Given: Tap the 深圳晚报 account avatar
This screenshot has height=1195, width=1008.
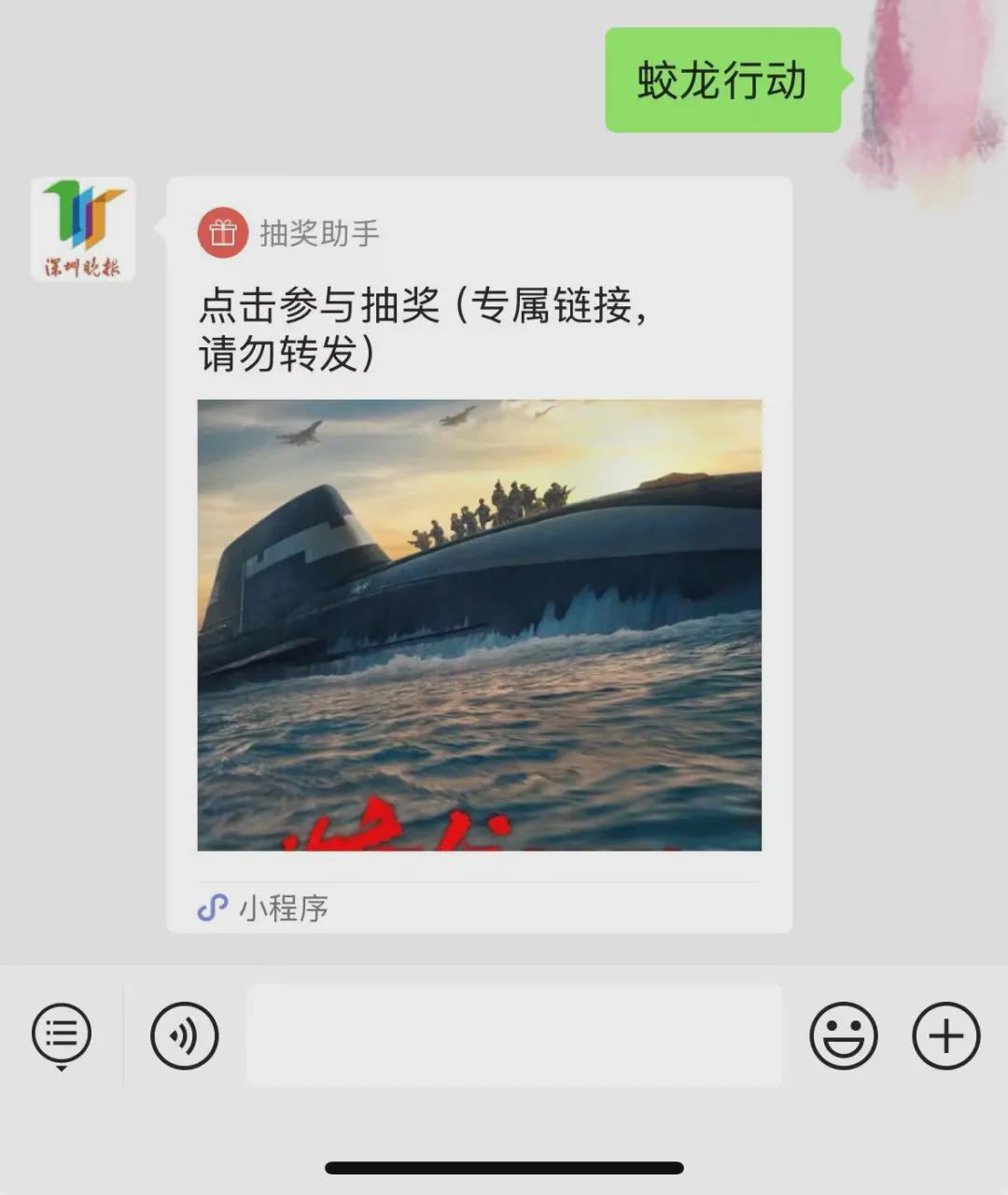Looking at the screenshot, I should pyautogui.click(x=83, y=230).
